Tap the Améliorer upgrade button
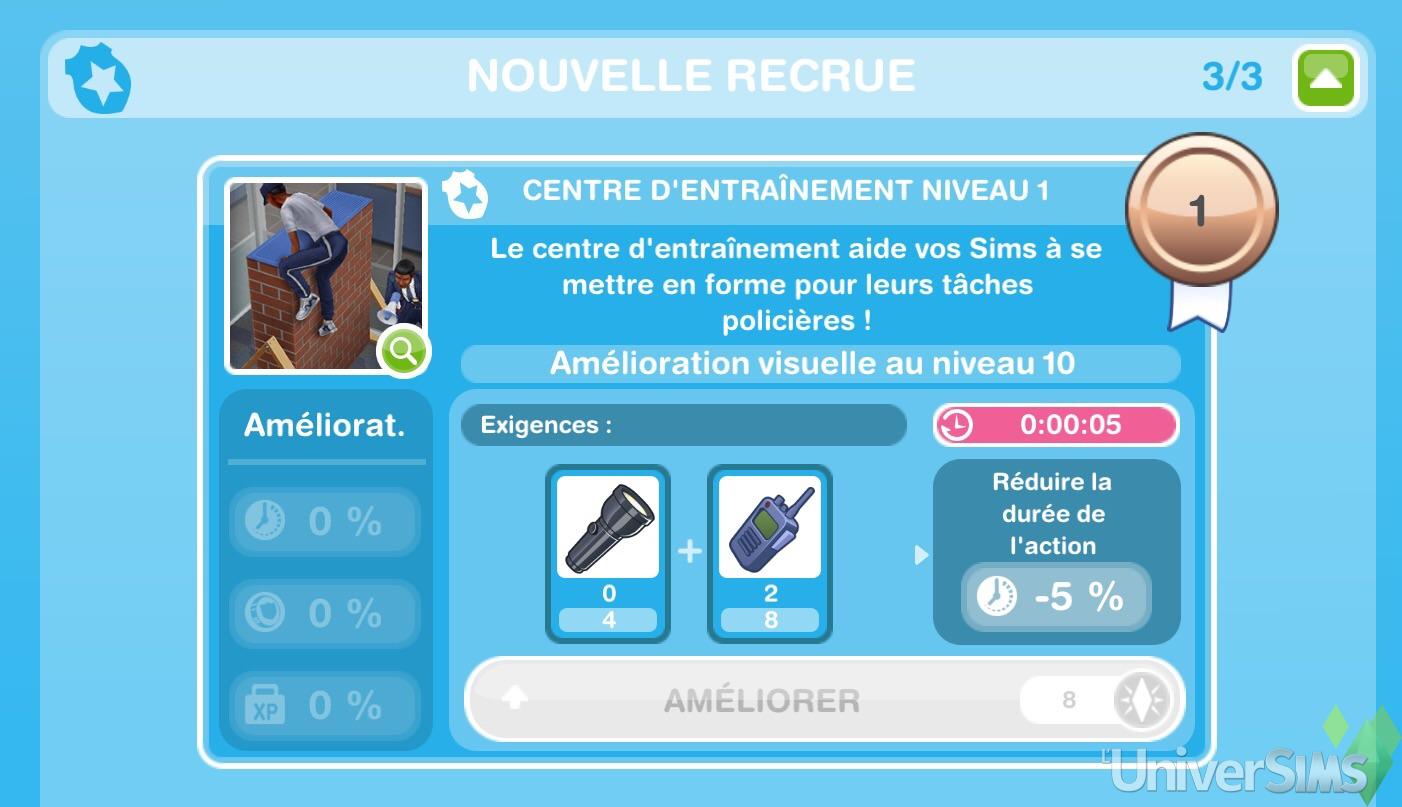Viewport: 1402px width, 807px height. pos(825,700)
